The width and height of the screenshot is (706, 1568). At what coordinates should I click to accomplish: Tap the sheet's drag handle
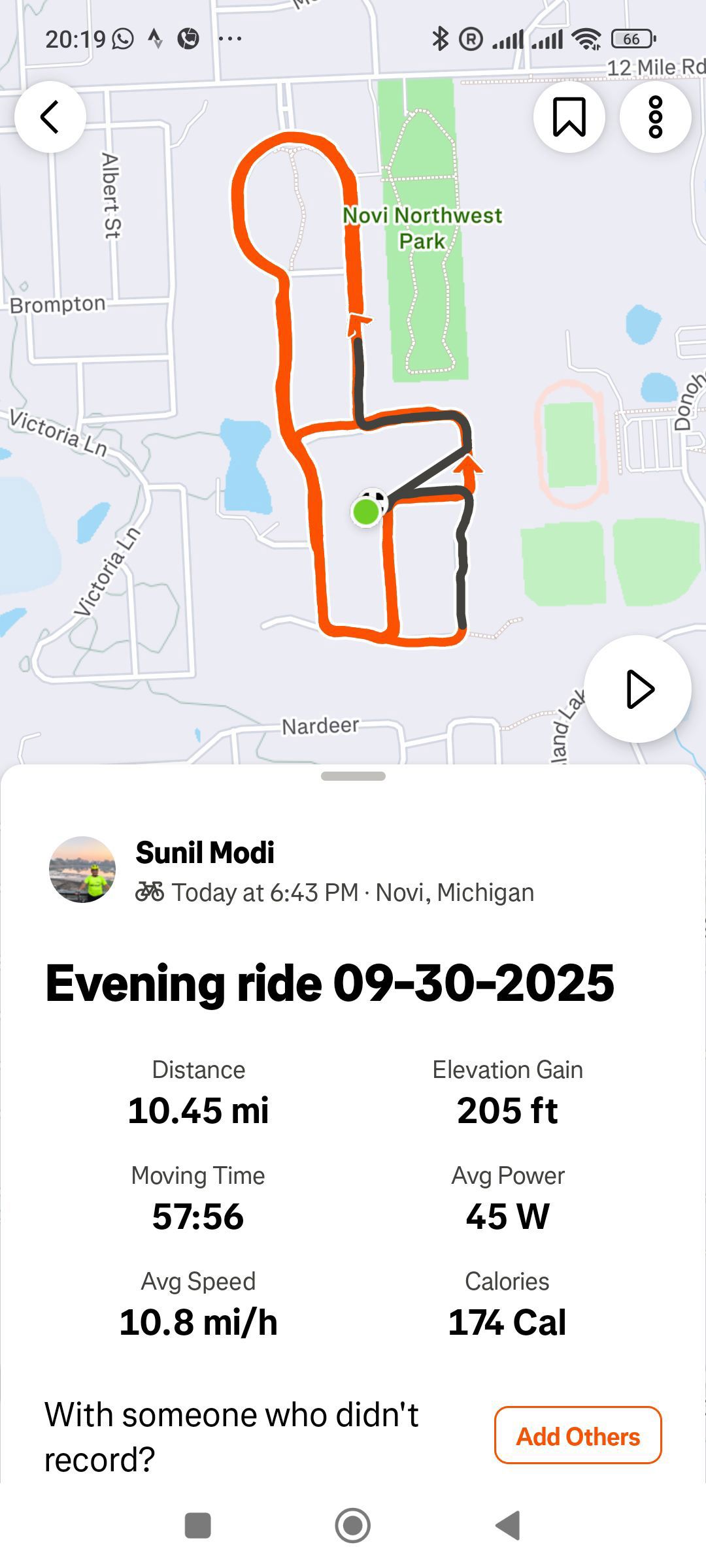point(353,776)
